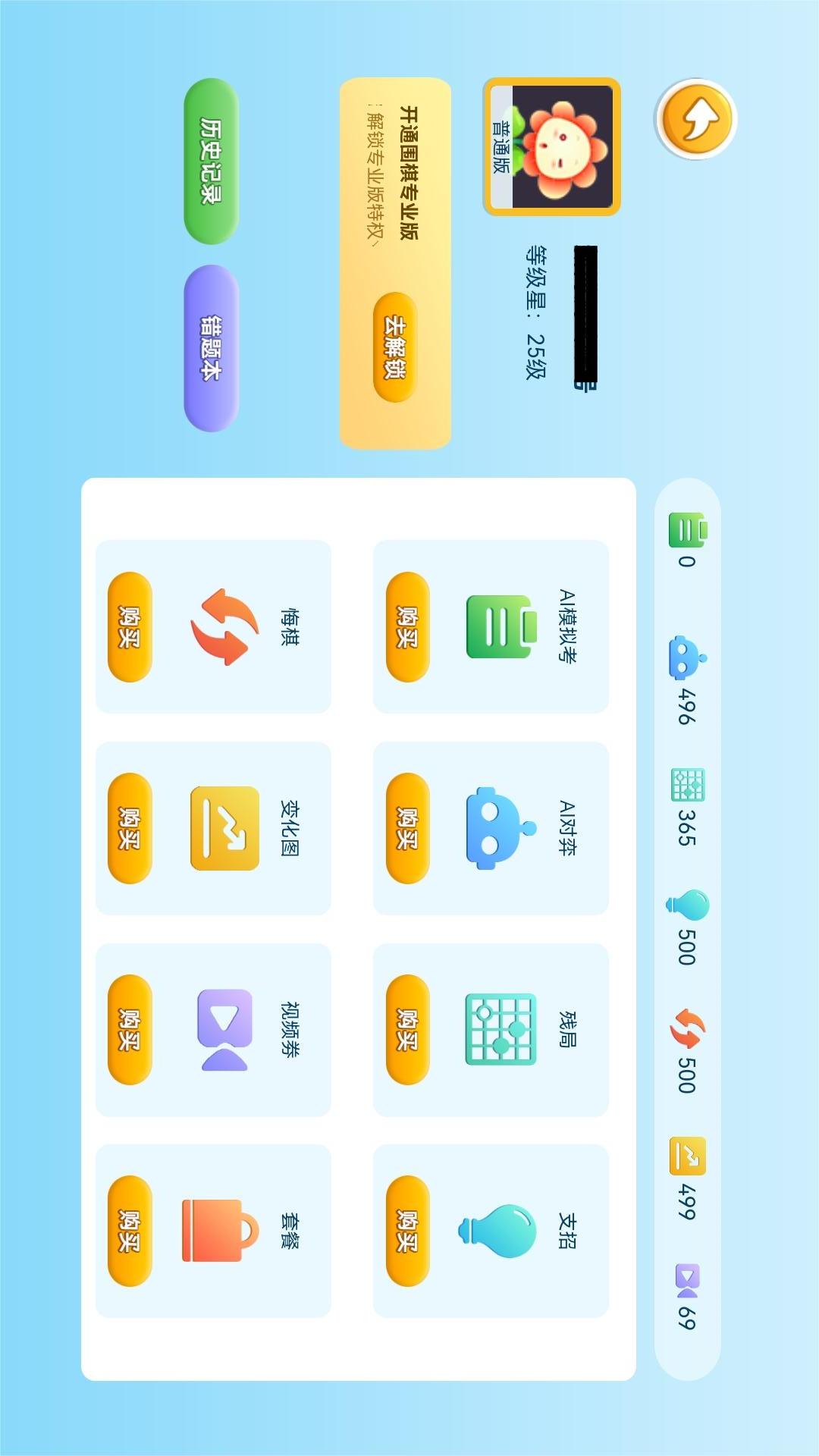
Task: Open 历史记录 history records
Action: [x=212, y=162]
